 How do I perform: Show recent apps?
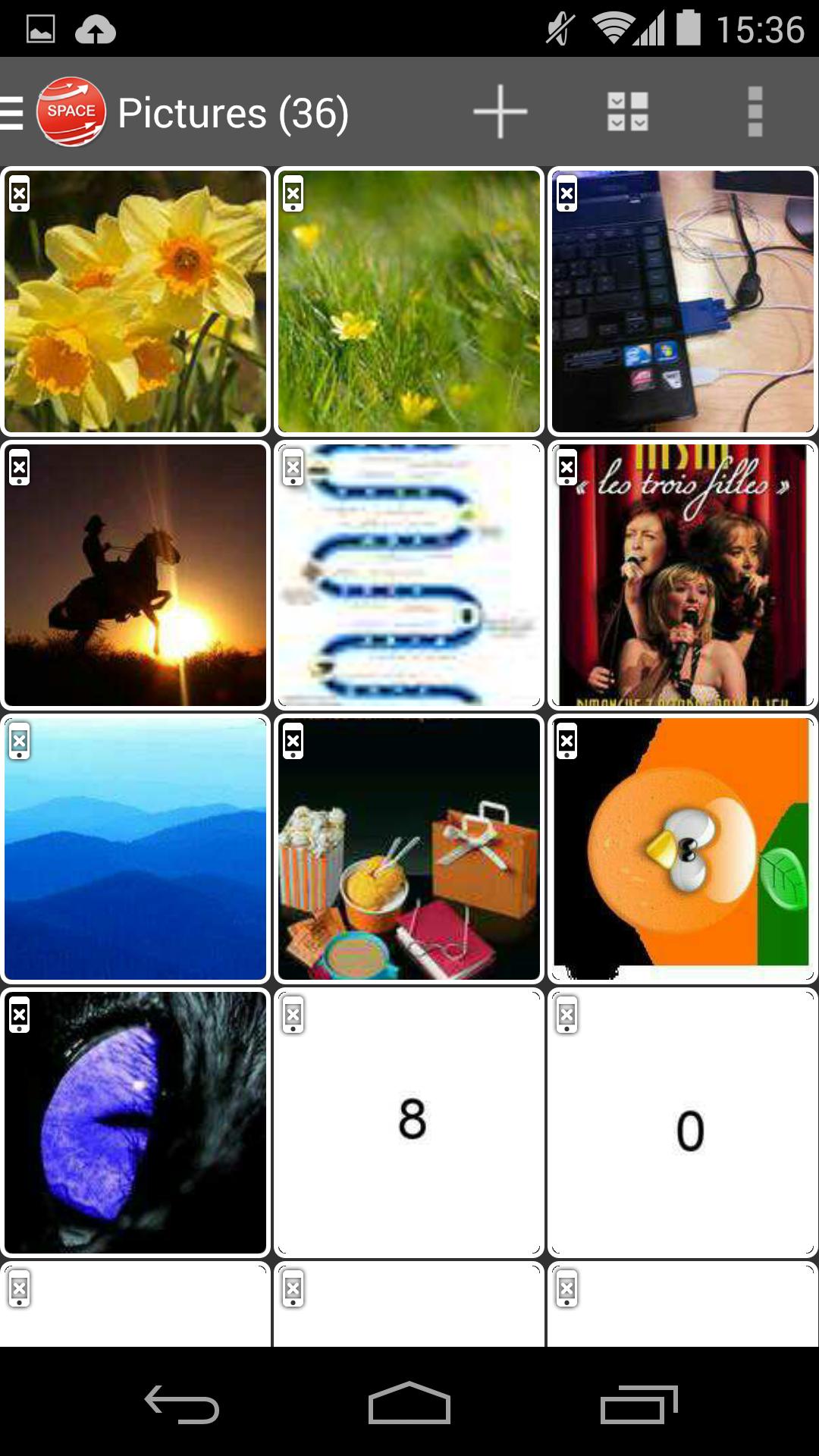(639, 1404)
